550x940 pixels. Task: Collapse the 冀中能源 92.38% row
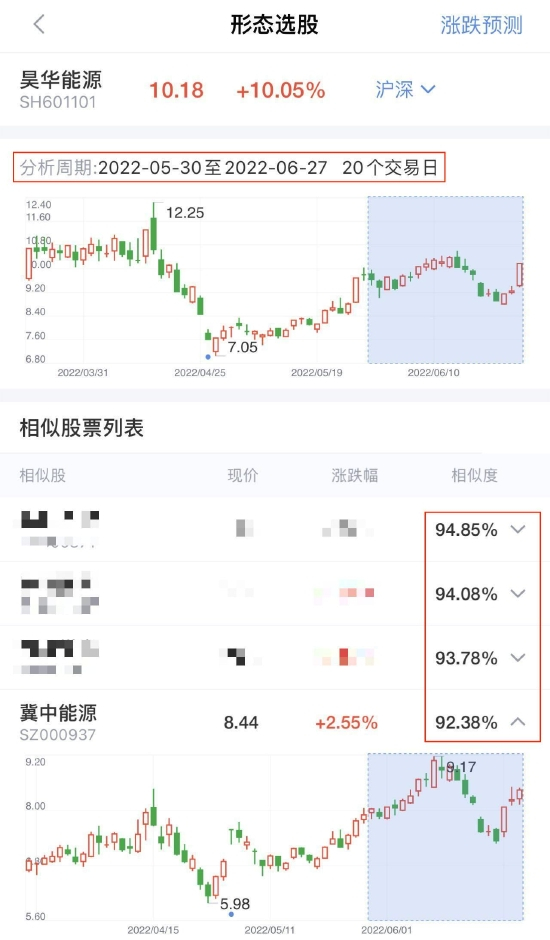pos(518,722)
